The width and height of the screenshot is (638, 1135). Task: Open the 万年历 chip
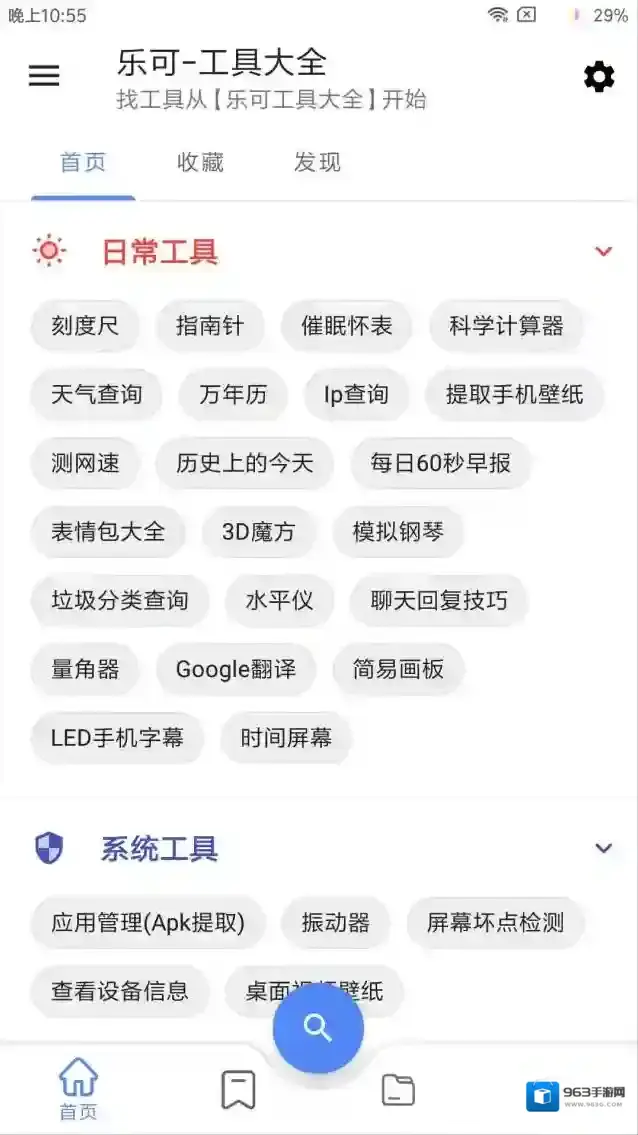pyautogui.click(x=233, y=394)
